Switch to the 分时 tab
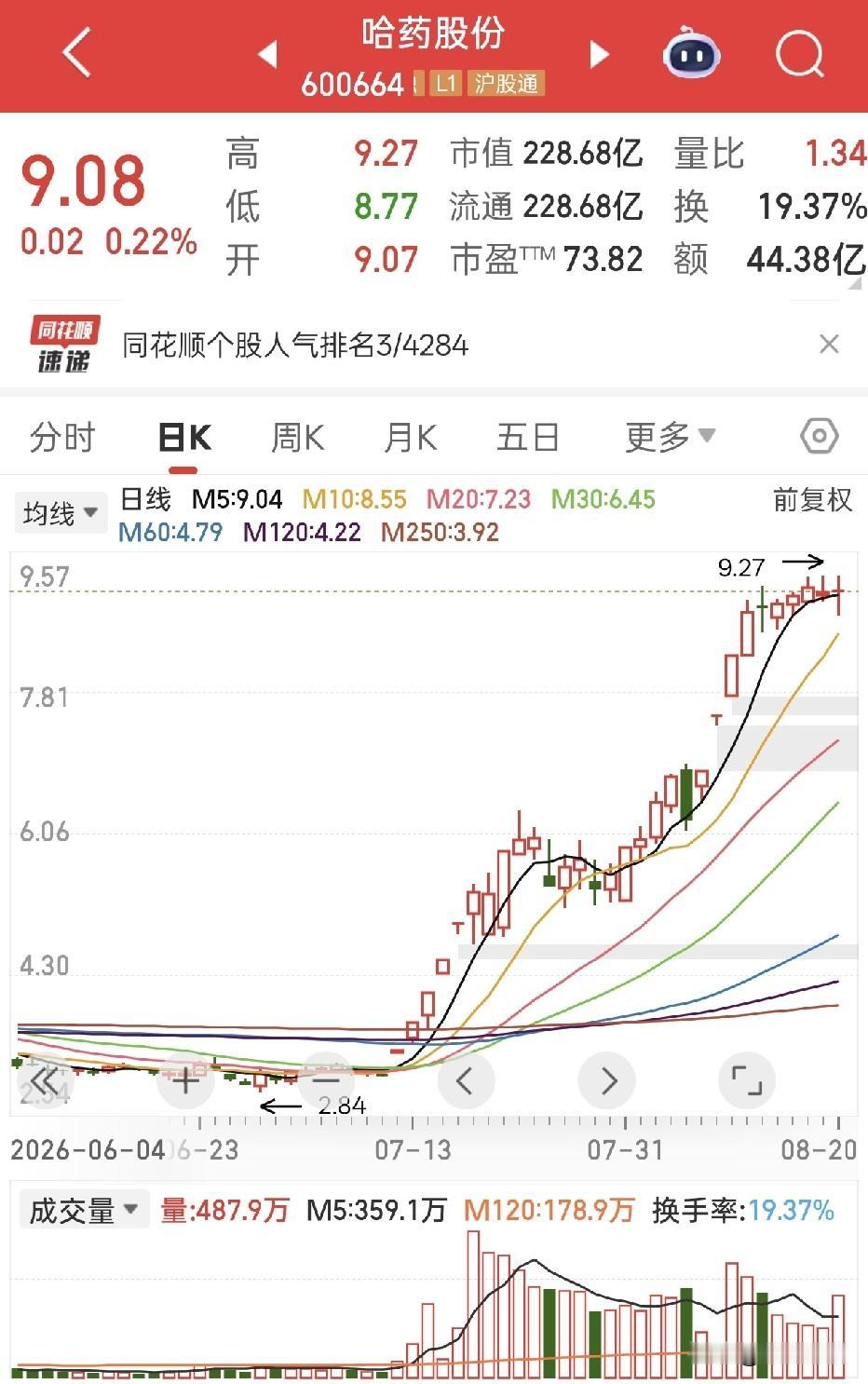Image resolution: width=868 pixels, height=1384 pixels. pyautogui.click(x=62, y=437)
